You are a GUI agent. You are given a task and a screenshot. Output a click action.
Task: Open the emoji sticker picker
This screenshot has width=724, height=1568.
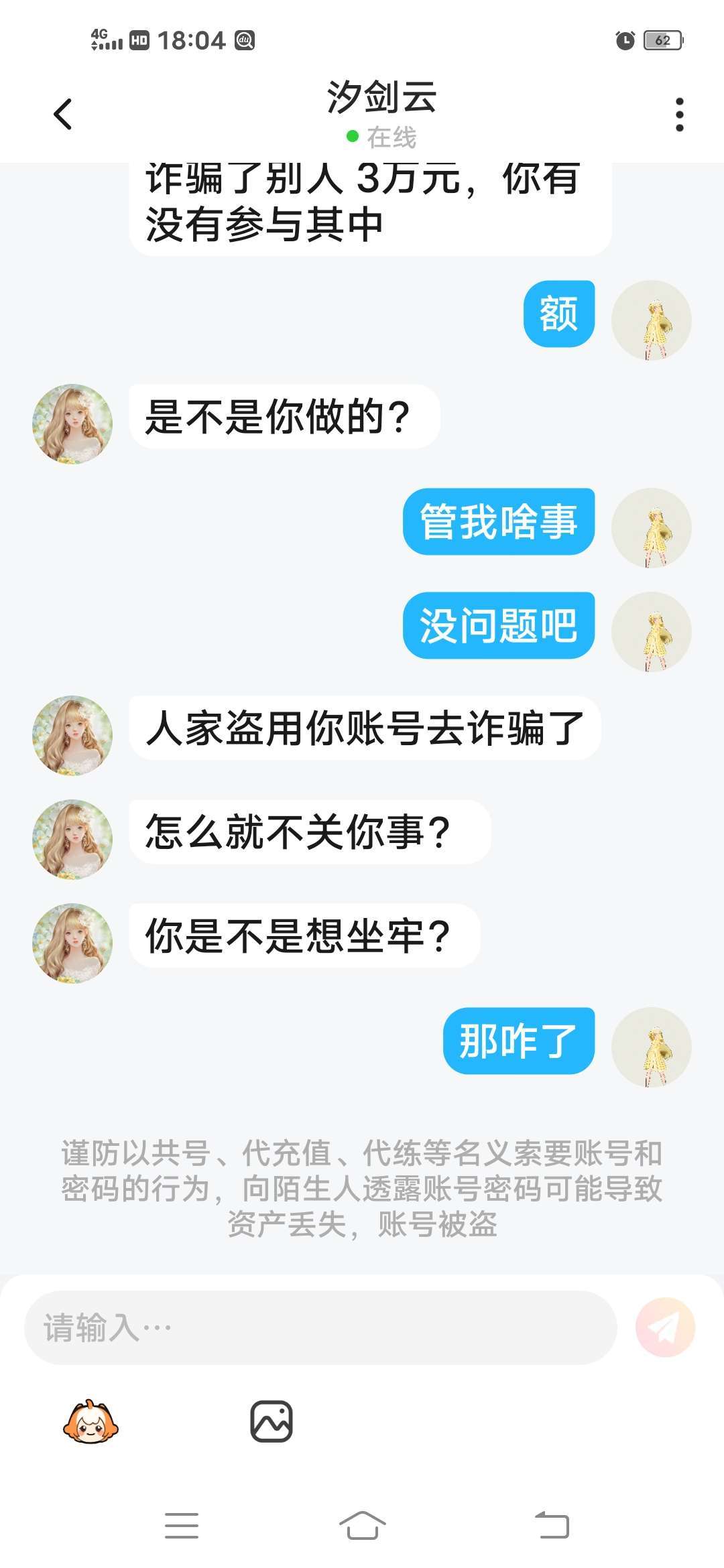90,1421
